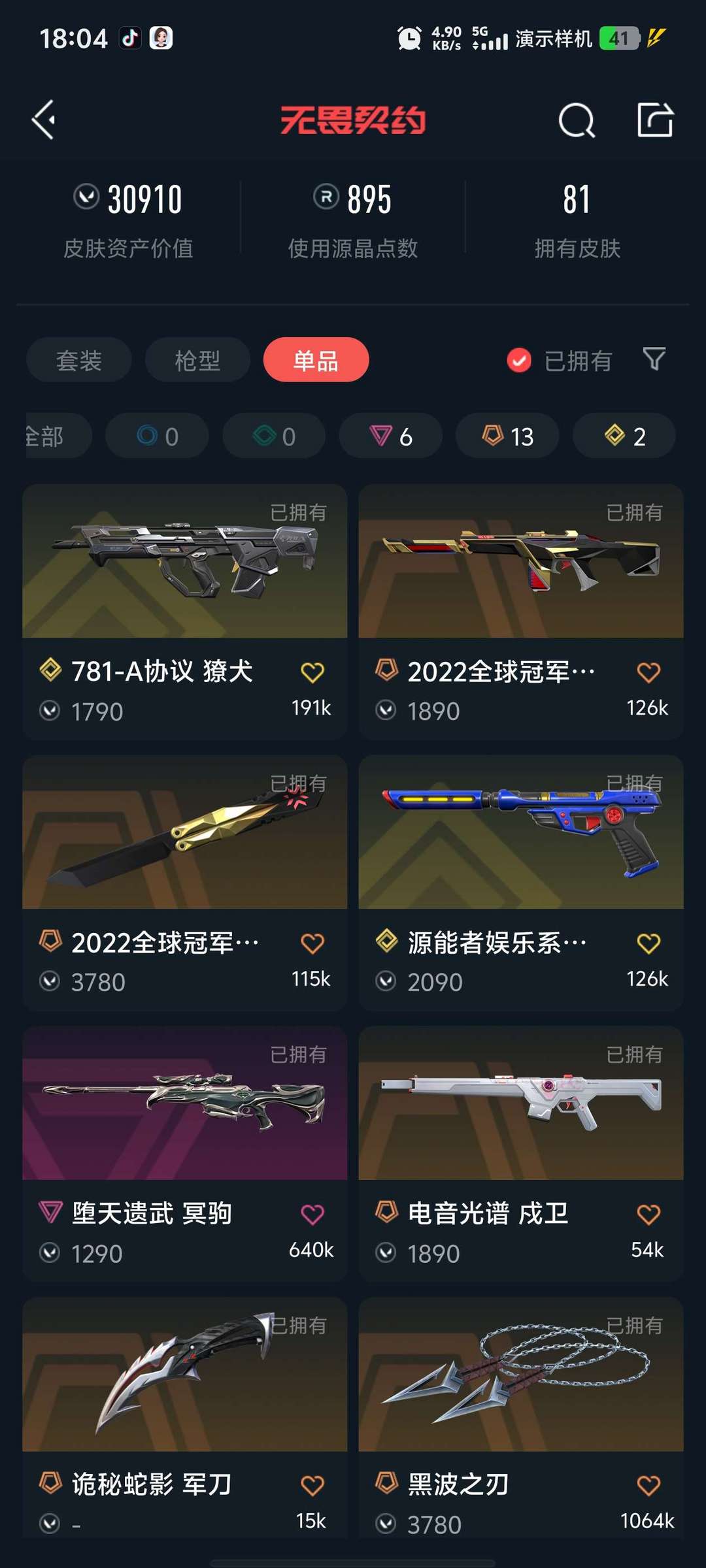Toggle the 已拥有 checkbox

tap(559, 360)
